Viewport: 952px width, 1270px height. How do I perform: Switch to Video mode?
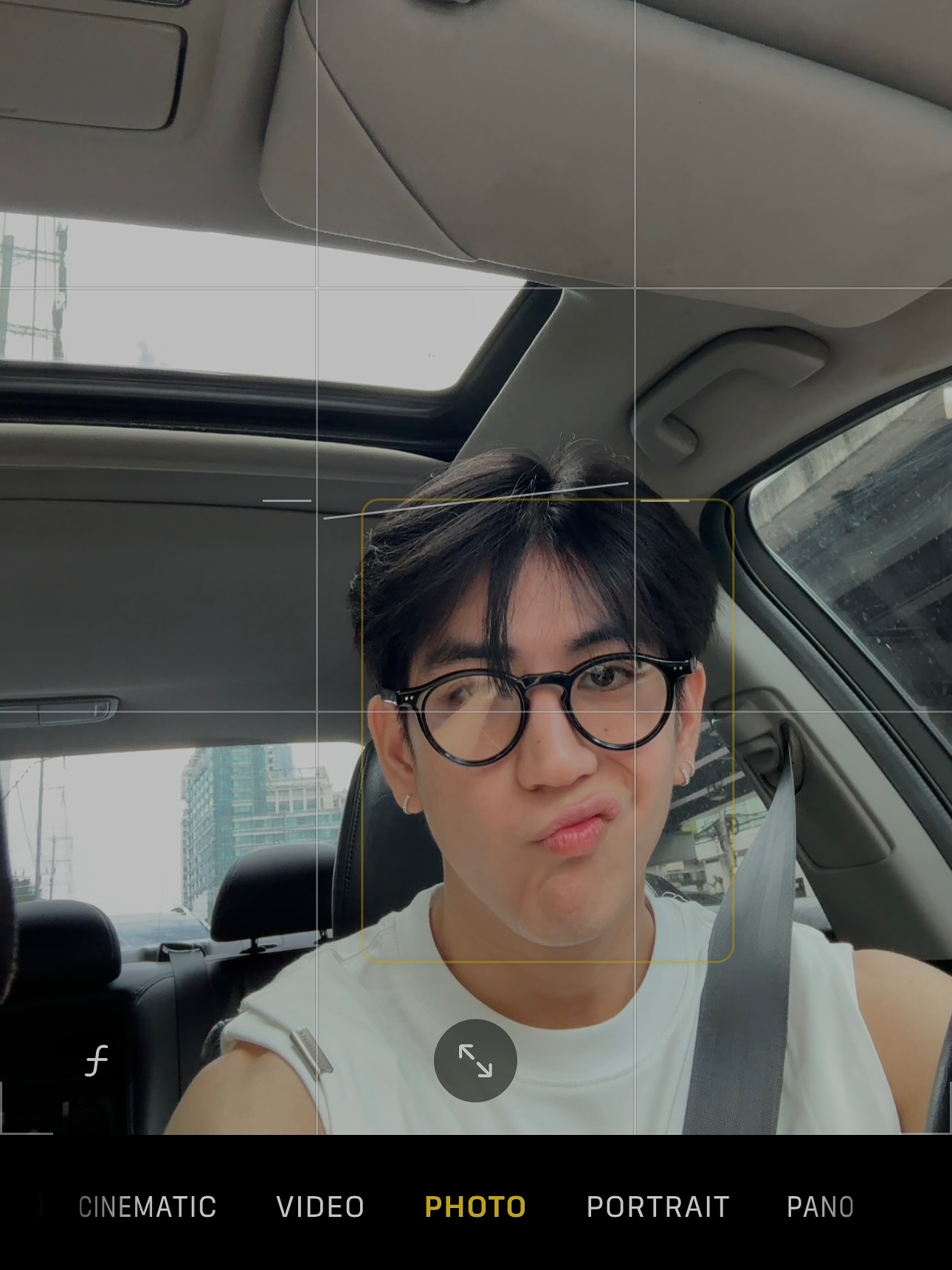pyautogui.click(x=320, y=1206)
